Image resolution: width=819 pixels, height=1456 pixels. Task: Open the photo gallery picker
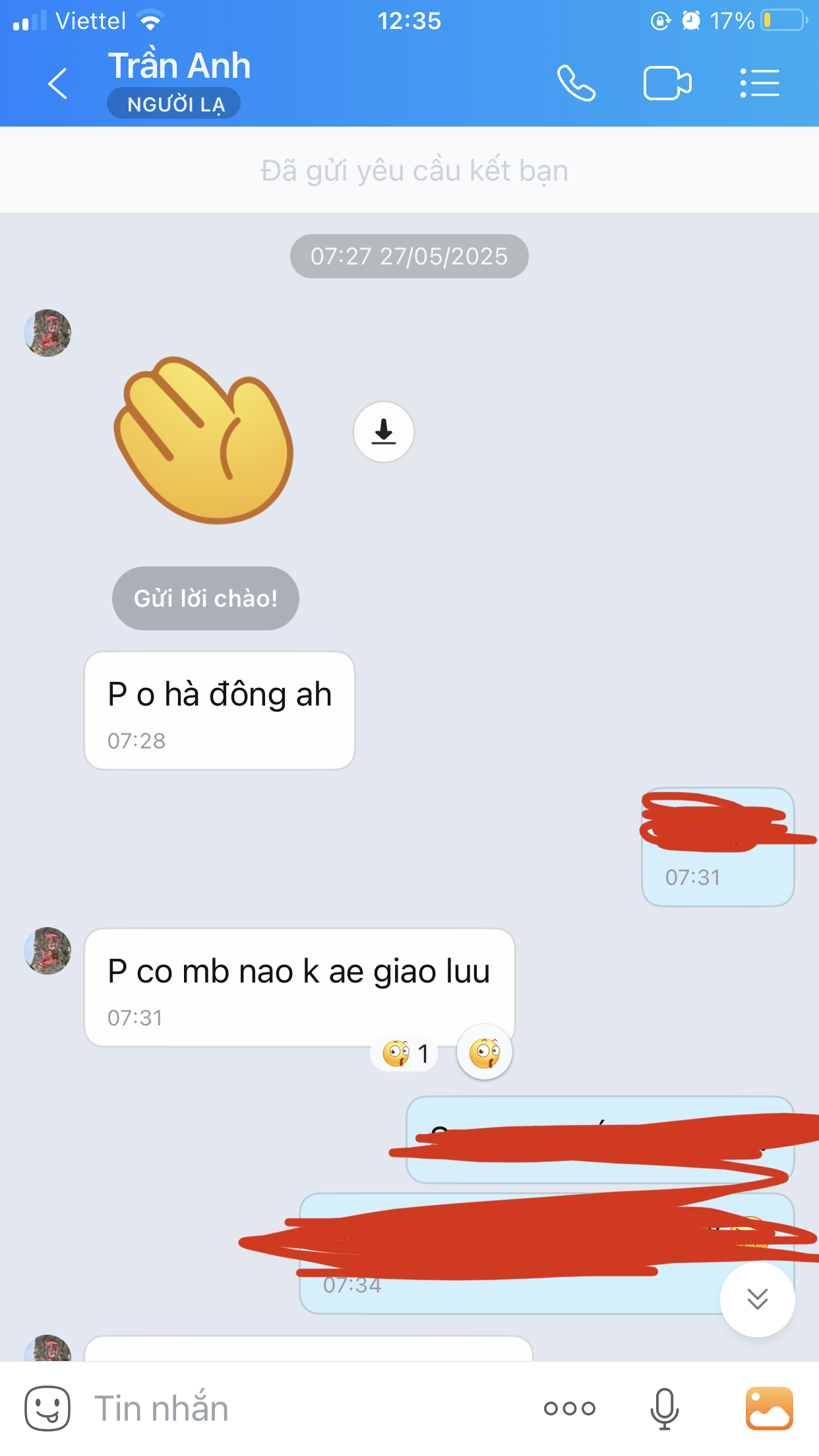pos(769,1408)
